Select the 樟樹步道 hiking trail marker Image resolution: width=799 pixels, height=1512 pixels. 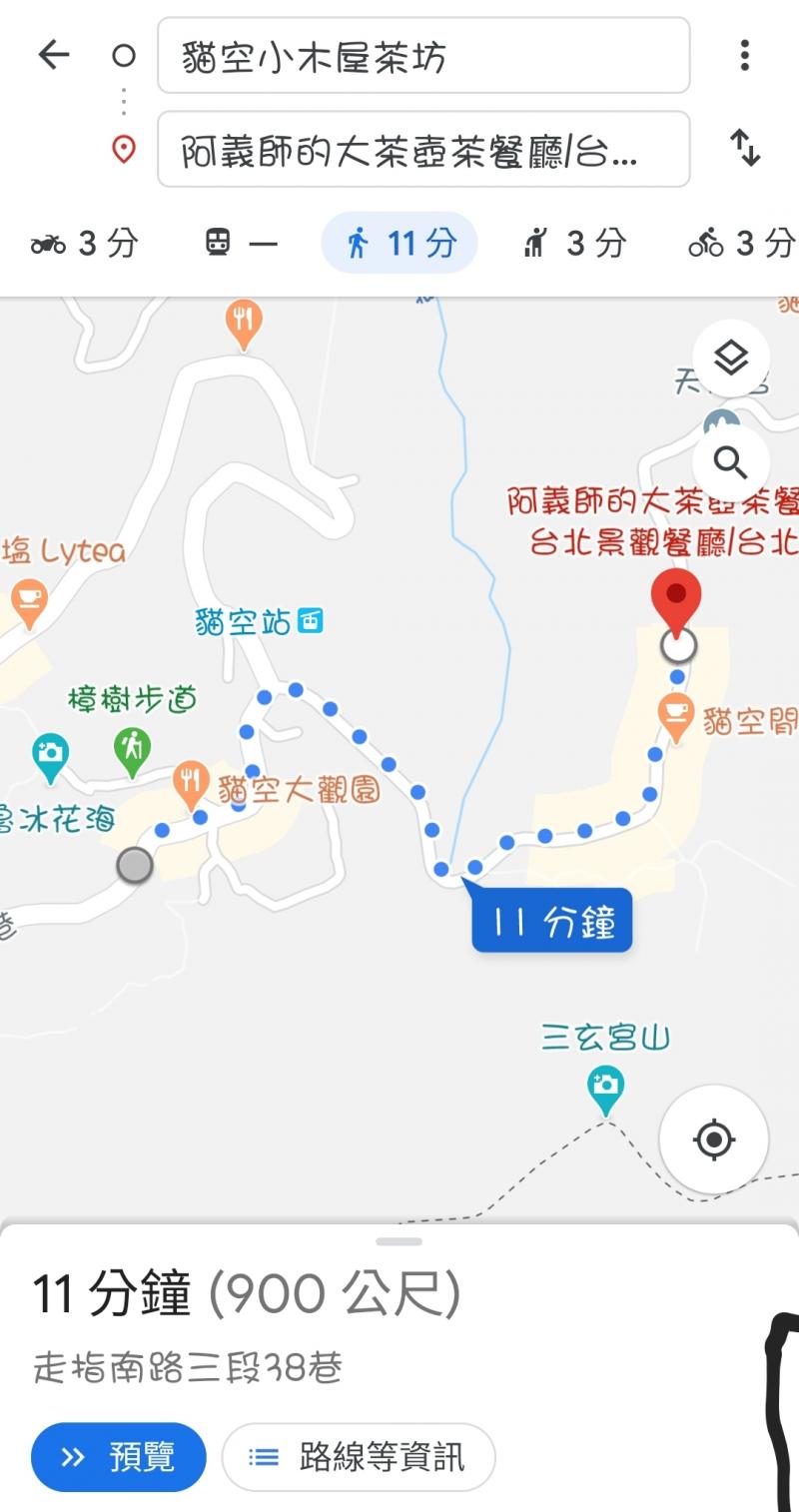(x=132, y=749)
